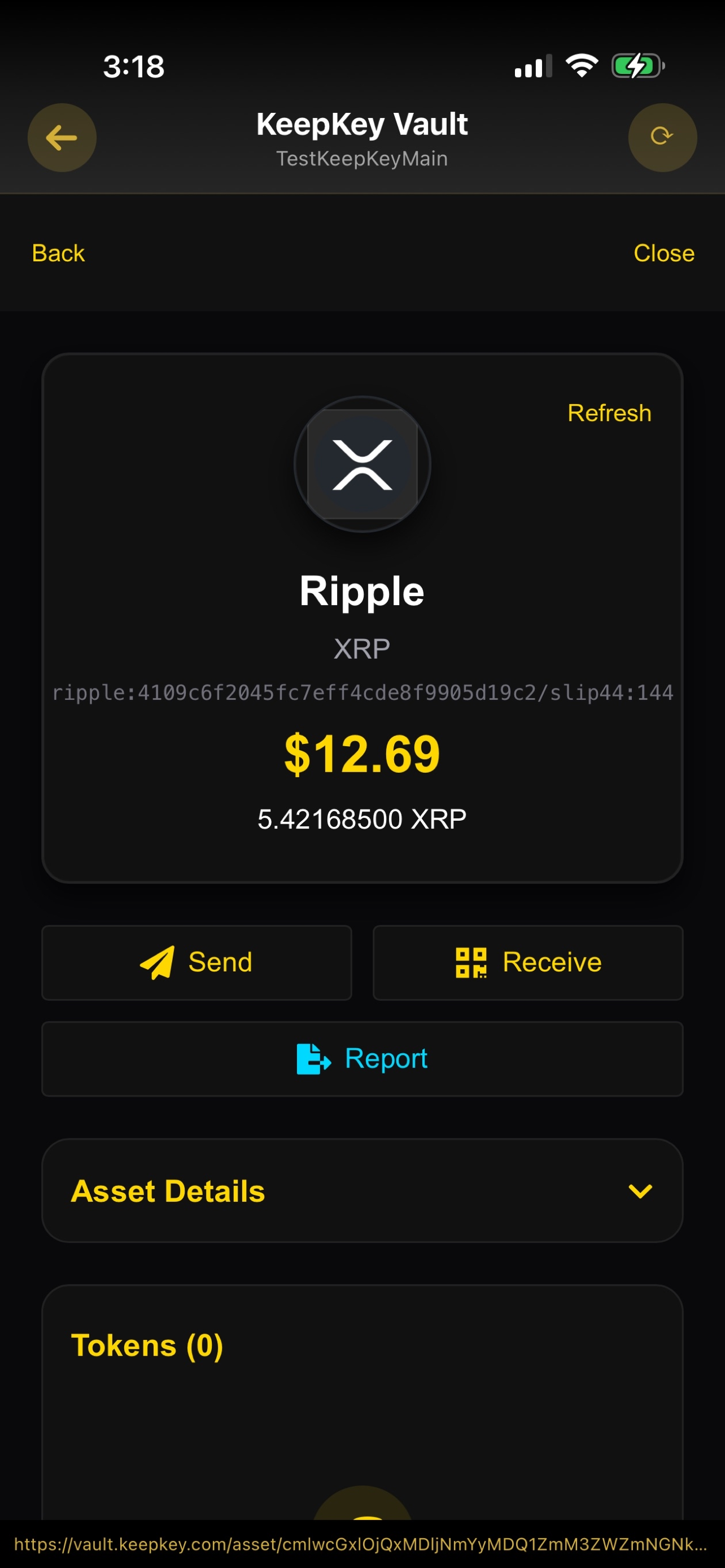
Task: Tap the reload icon in the header
Action: pyautogui.click(x=662, y=137)
